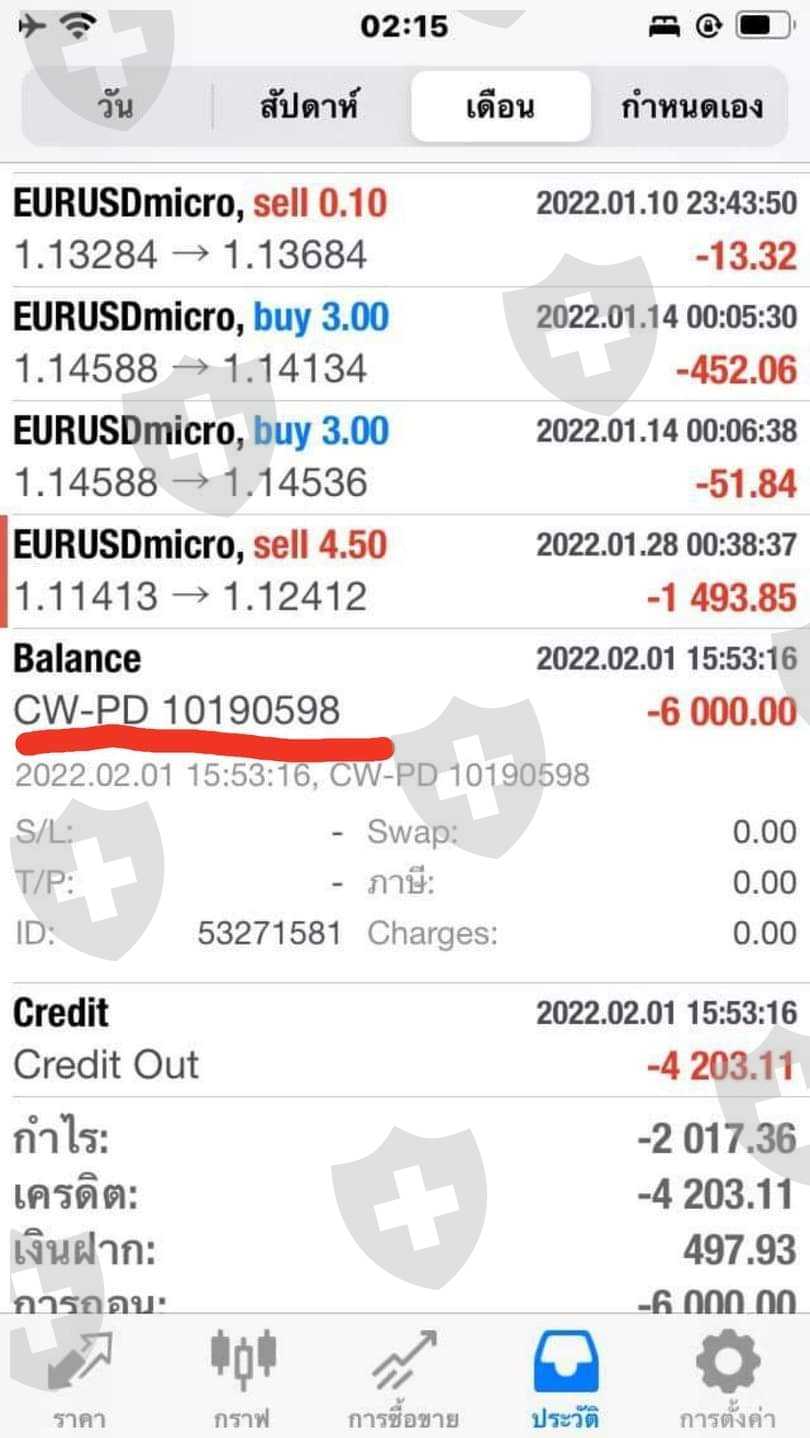The image size is (810, 1438).
Task: Select the เดือน (month) period tab
Action: coord(500,106)
